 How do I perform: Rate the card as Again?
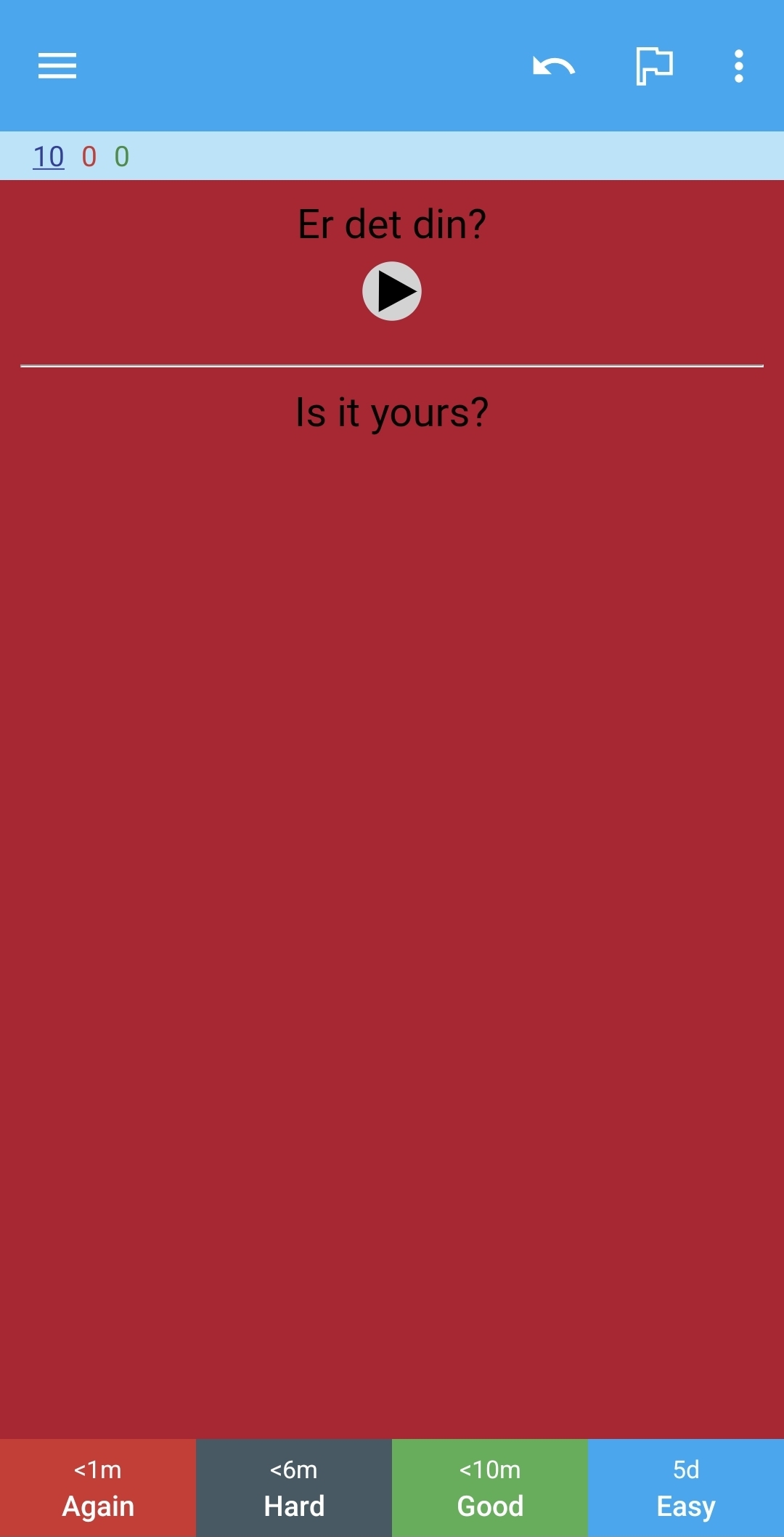pyautogui.click(x=98, y=1488)
